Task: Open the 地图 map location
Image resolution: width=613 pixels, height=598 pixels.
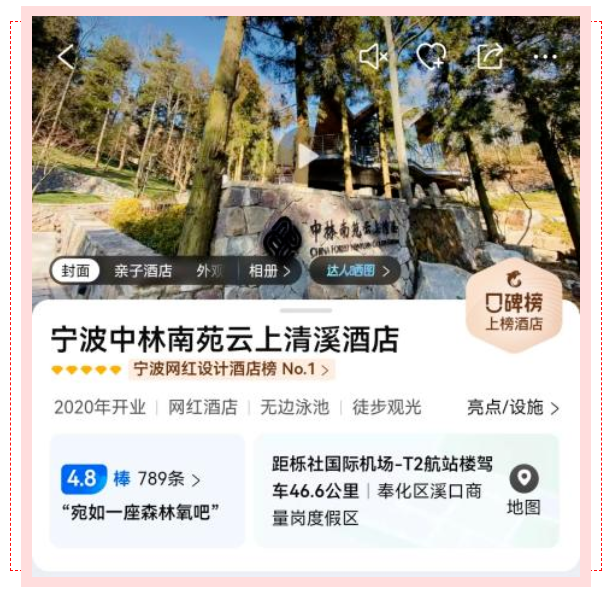Action: (x=523, y=491)
